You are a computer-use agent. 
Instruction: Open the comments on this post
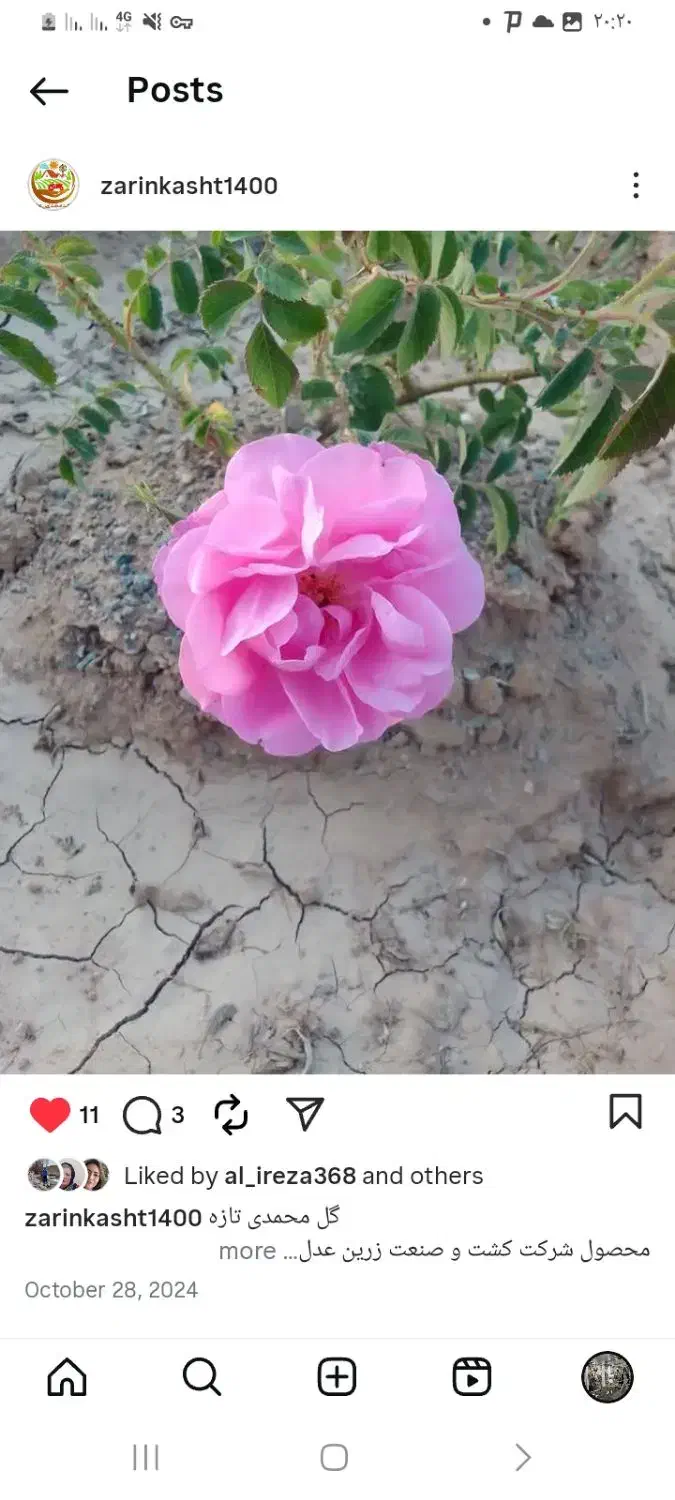pos(142,1115)
